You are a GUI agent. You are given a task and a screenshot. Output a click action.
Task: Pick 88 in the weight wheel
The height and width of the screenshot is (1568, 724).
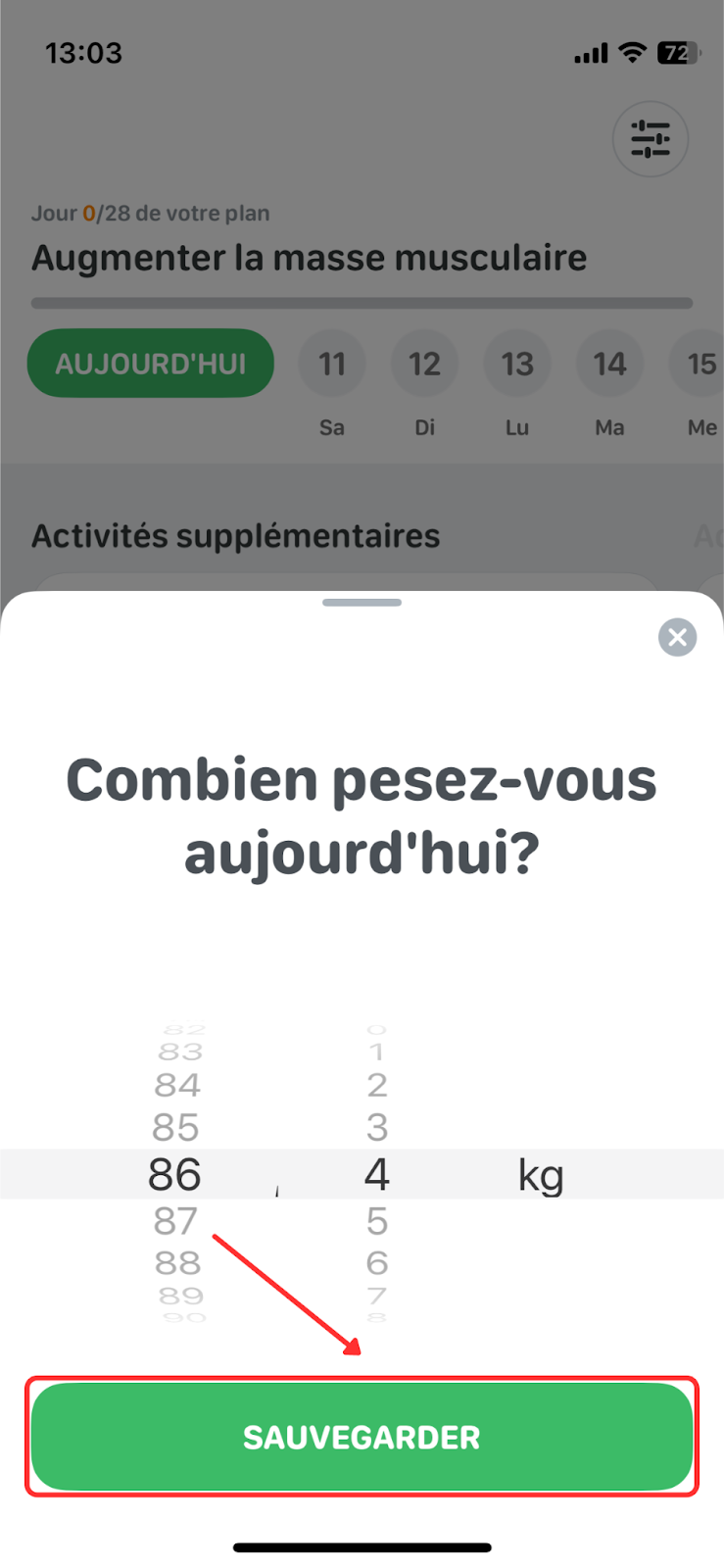click(x=177, y=1262)
